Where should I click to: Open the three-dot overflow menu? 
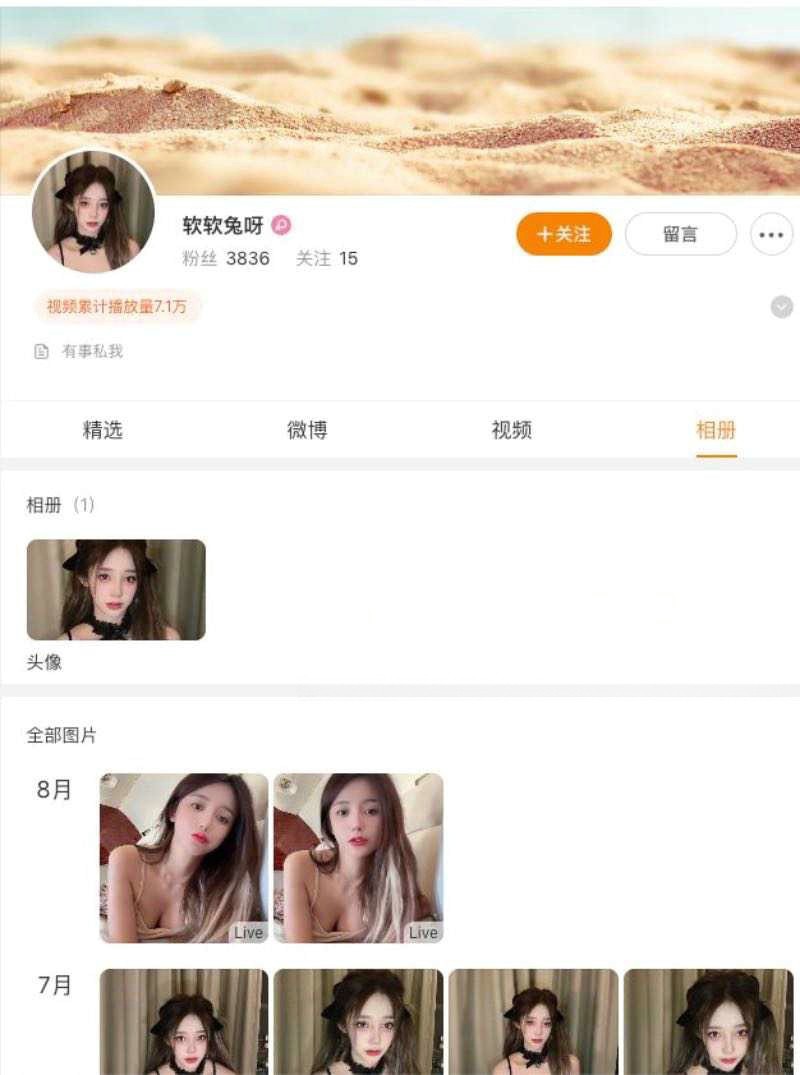tap(771, 234)
